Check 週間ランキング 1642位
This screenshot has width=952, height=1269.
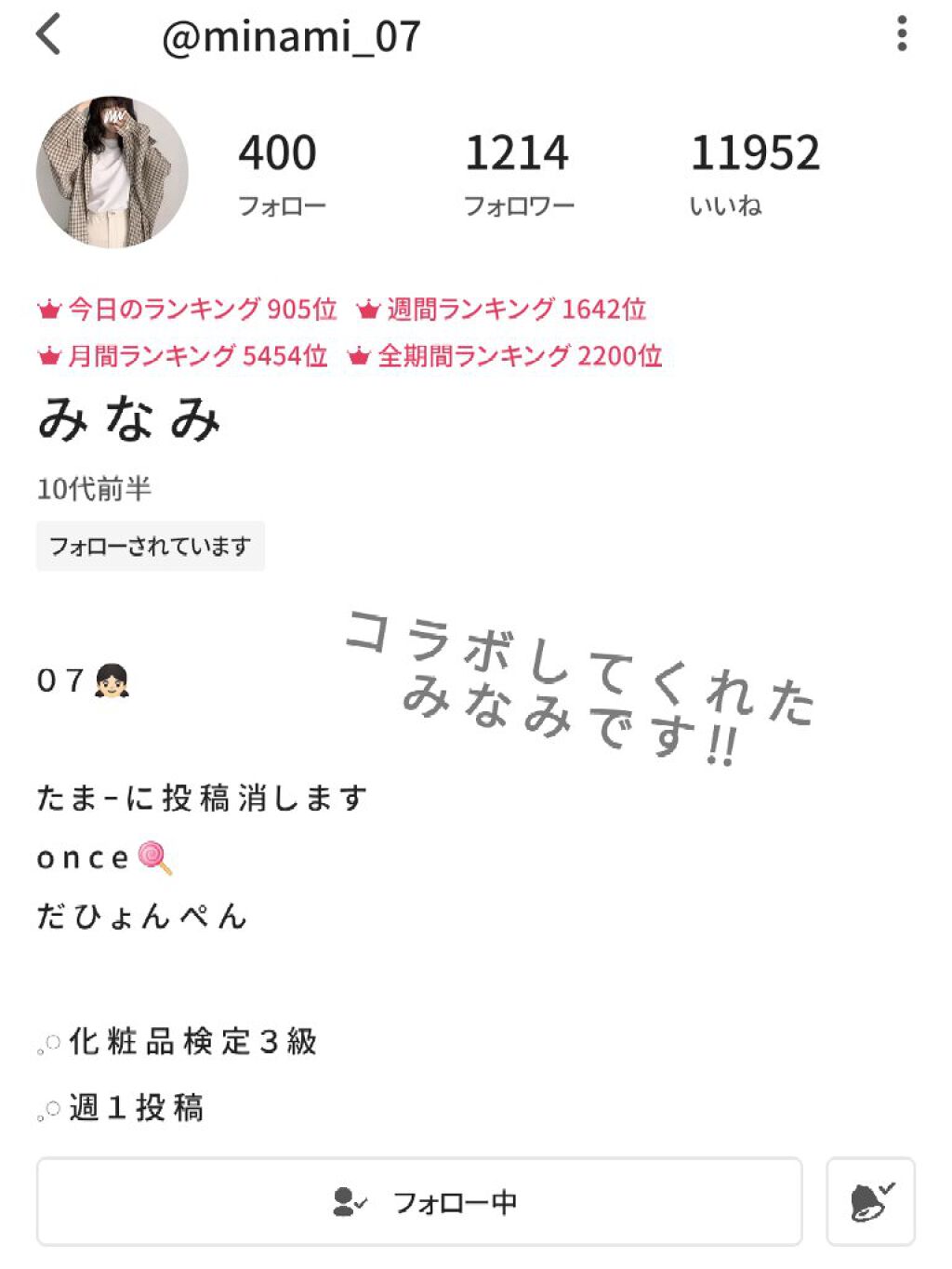502,309
